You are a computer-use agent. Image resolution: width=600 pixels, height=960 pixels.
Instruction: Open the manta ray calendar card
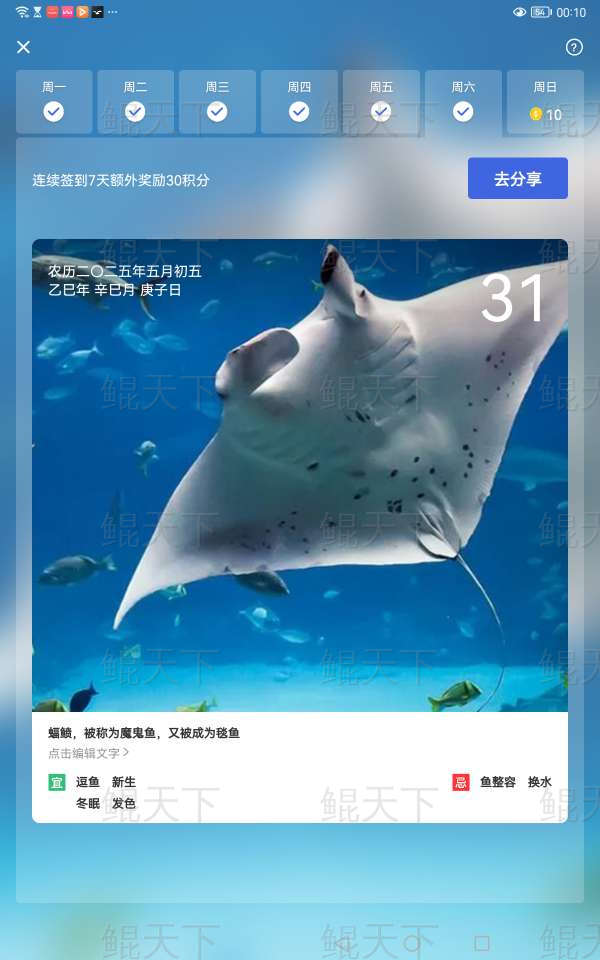(x=300, y=475)
